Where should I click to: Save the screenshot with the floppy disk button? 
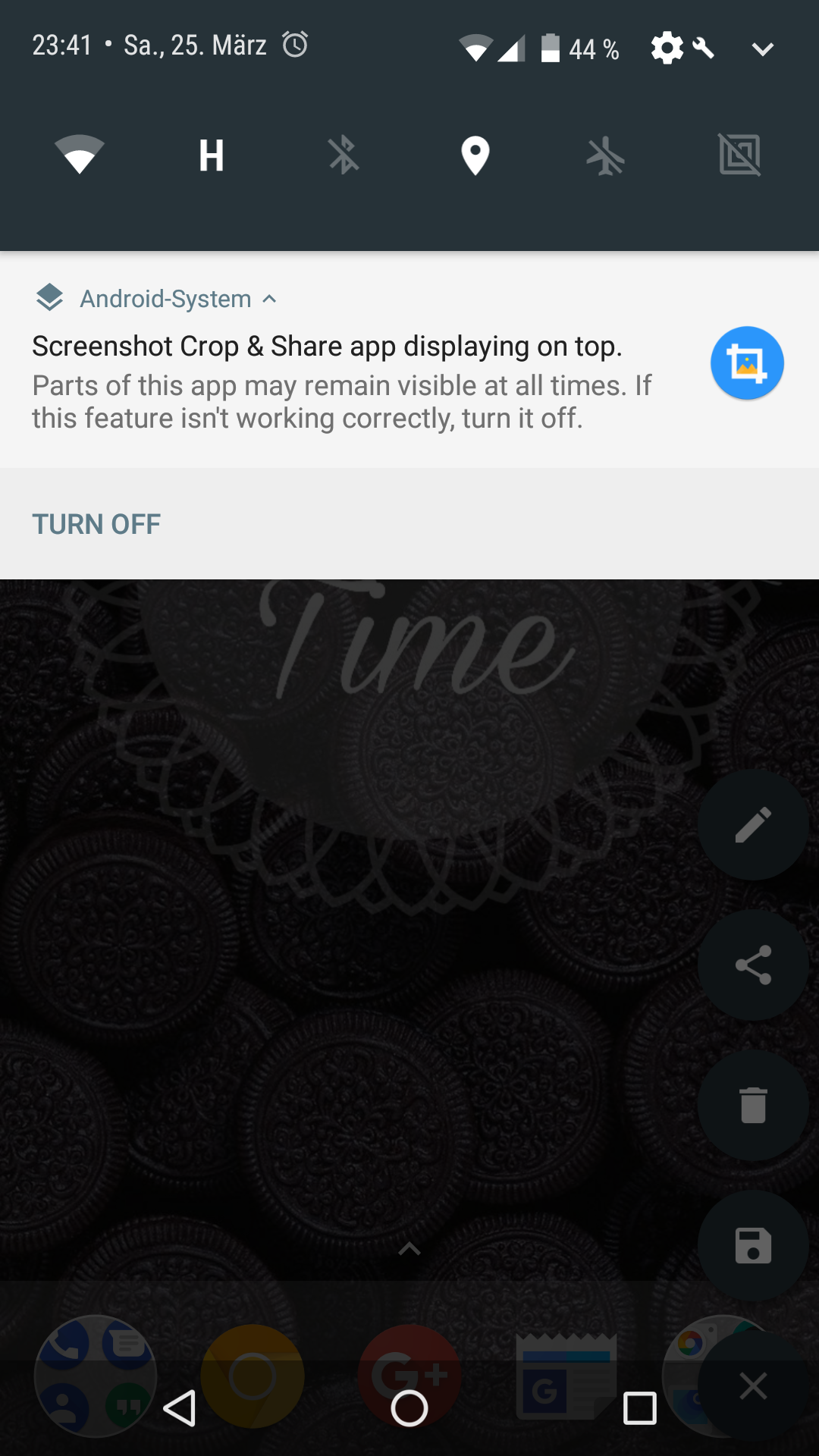point(753,1245)
